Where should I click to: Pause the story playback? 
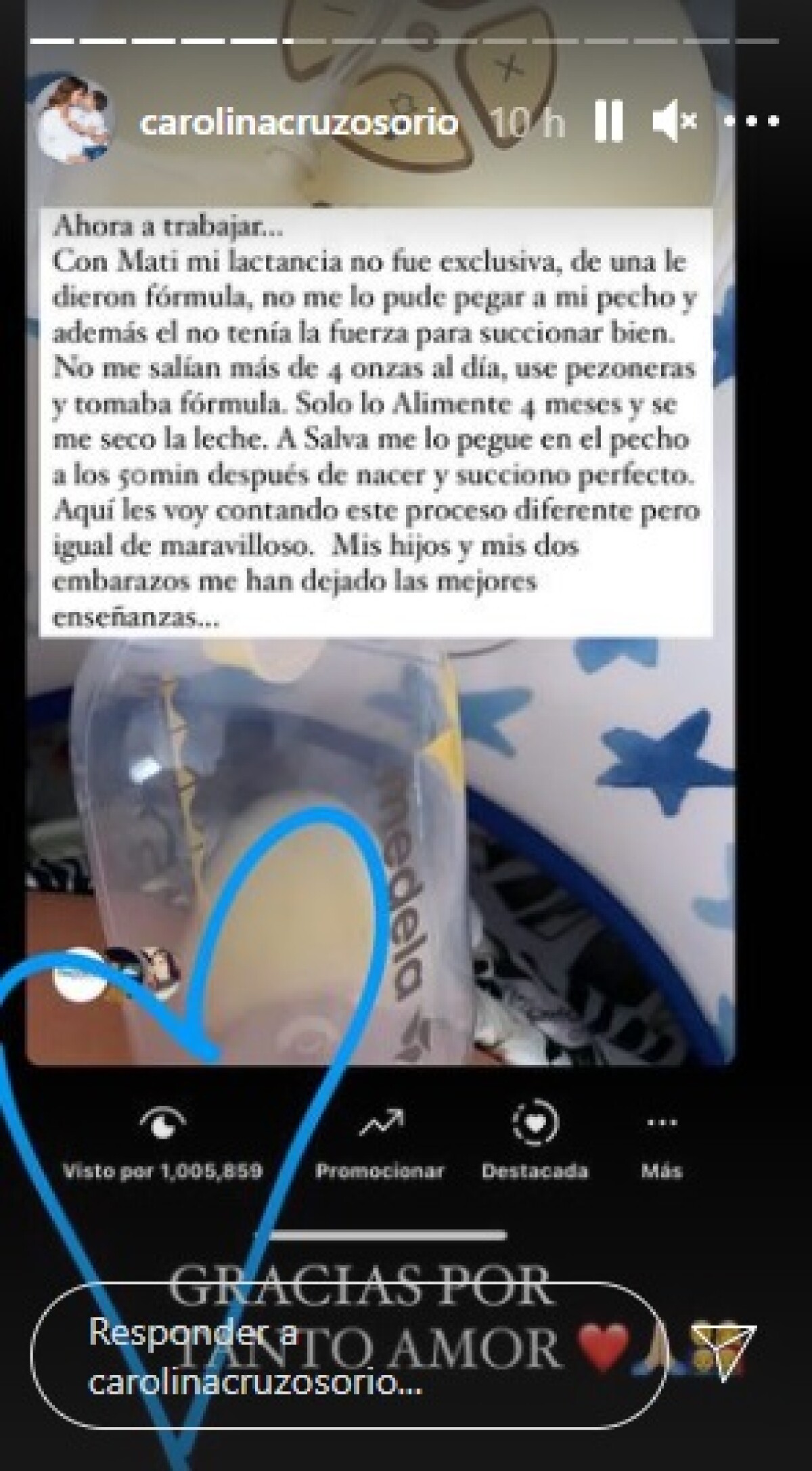pos(608,123)
